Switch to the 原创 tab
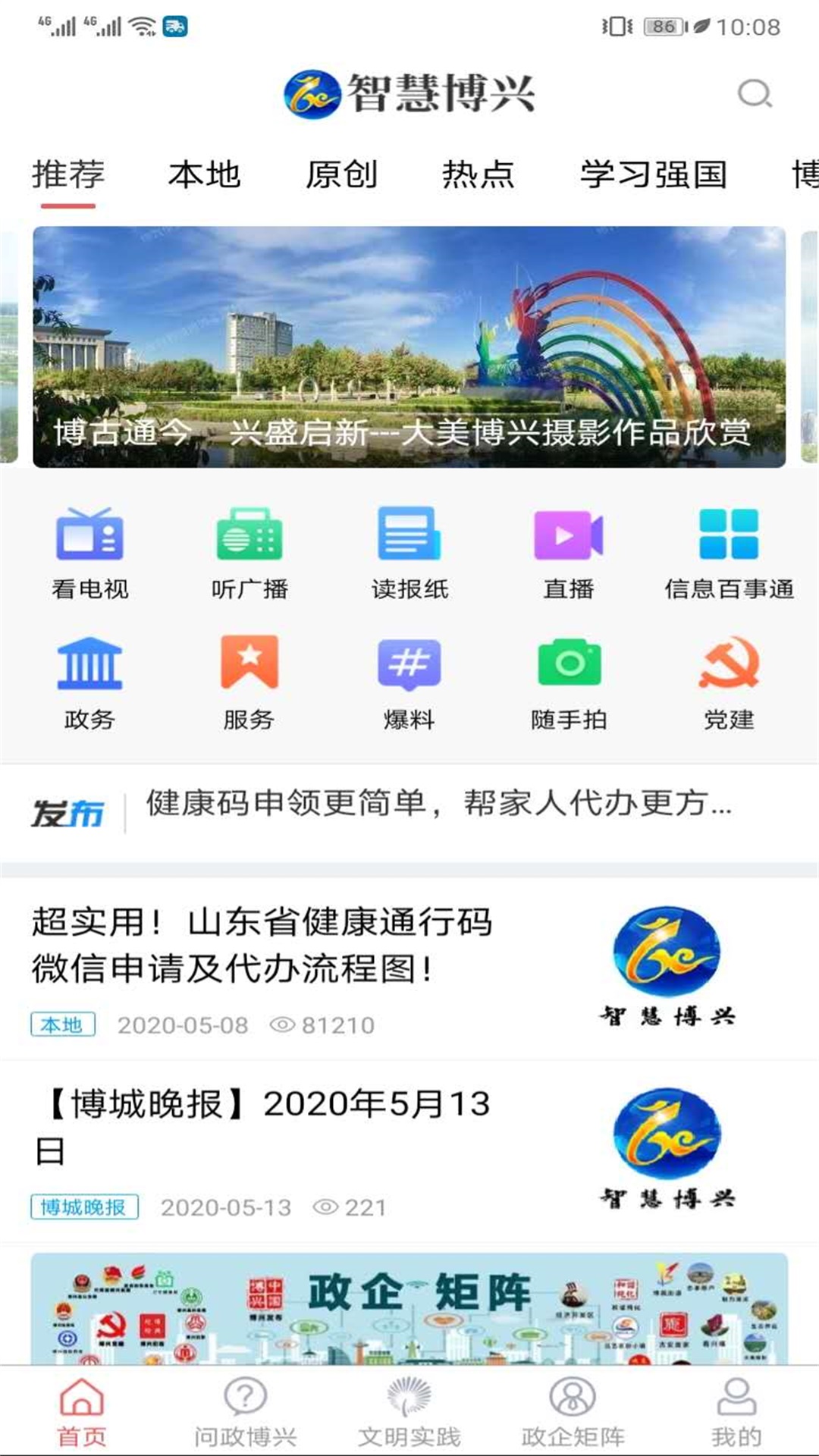This screenshot has height=1456, width=819. click(x=341, y=175)
